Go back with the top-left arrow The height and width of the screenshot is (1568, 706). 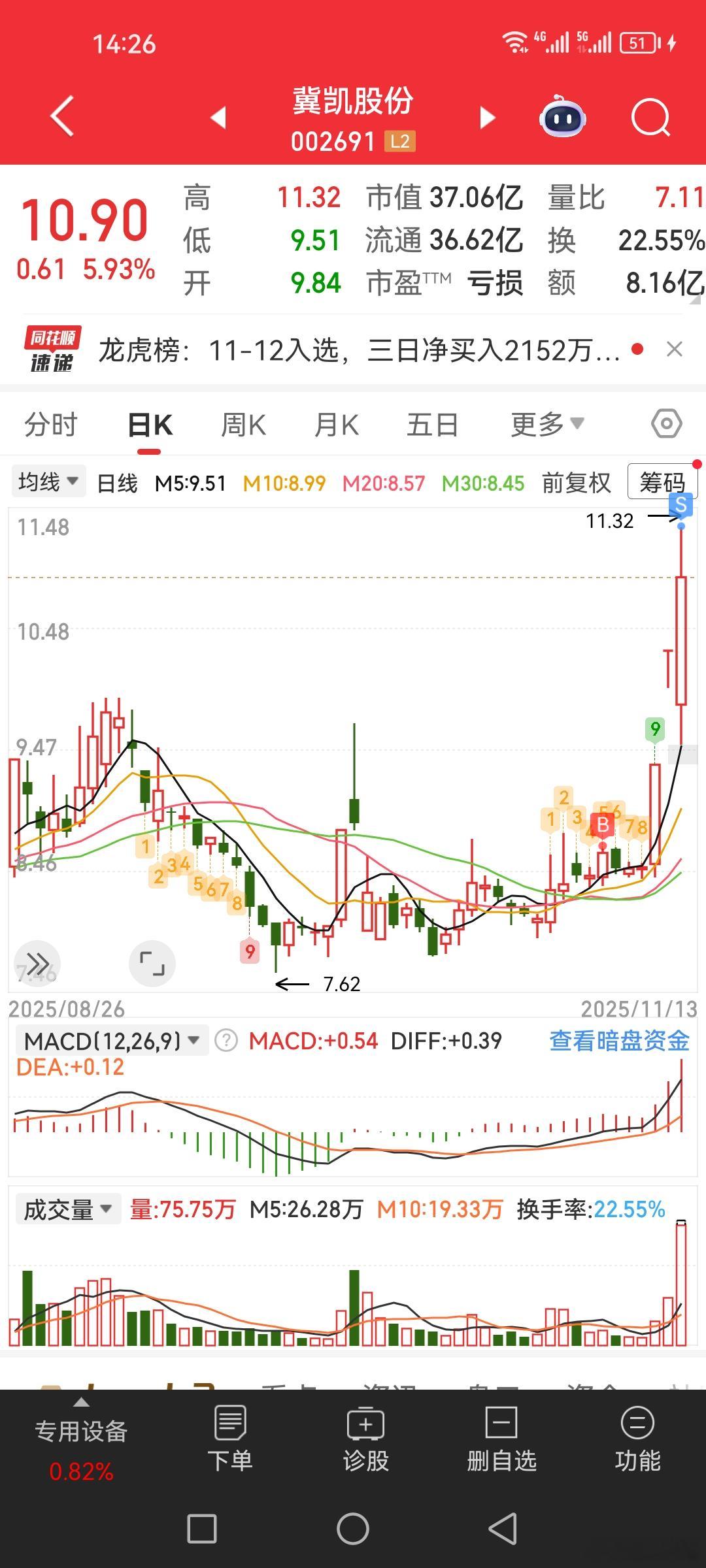click(x=62, y=117)
